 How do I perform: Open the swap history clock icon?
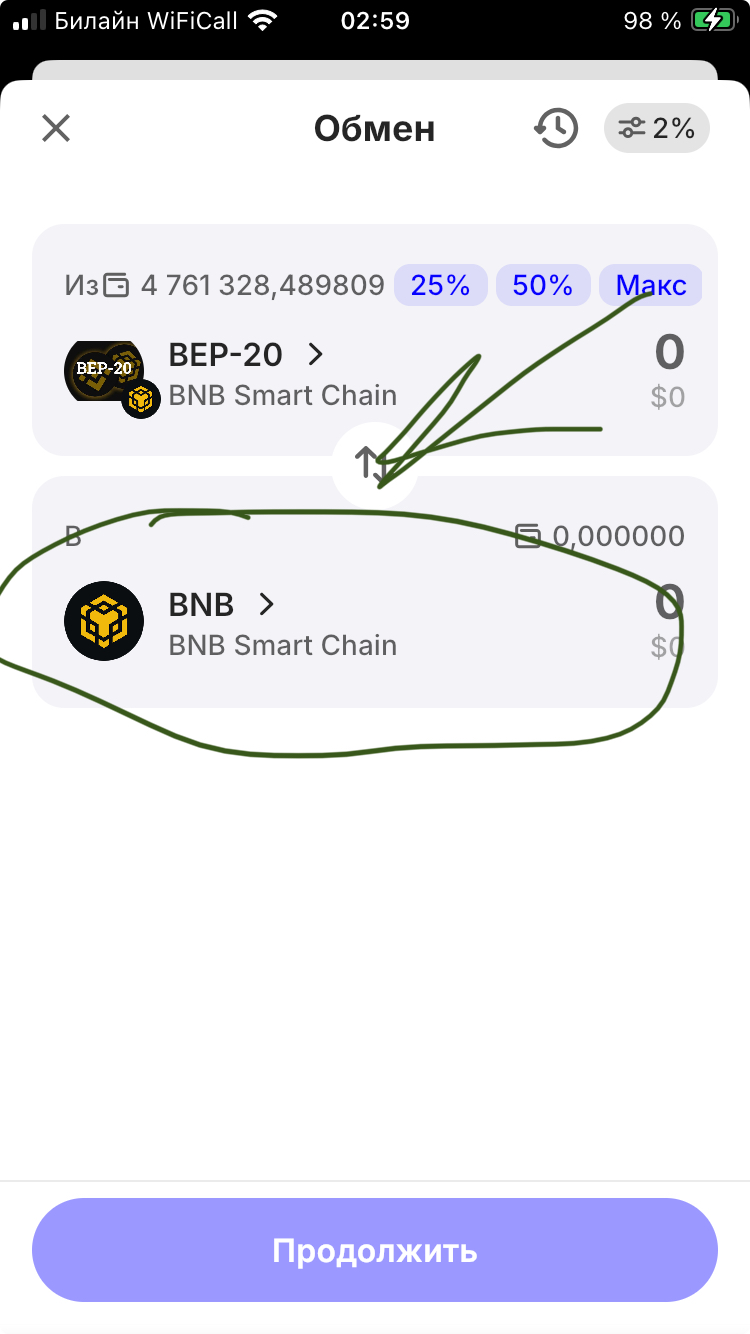(556, 128)
